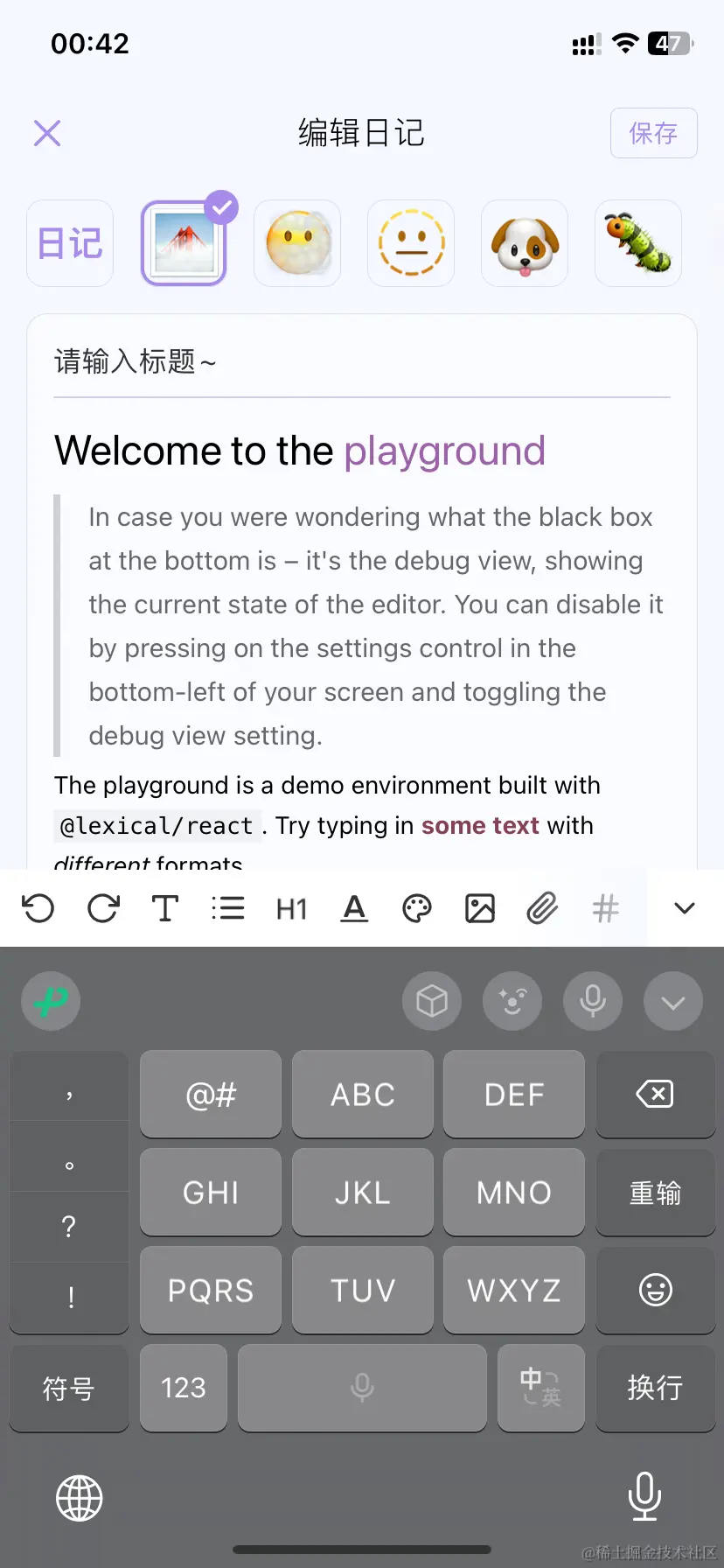Open the text style T tool
724x1568 pixels.
pyautogui.click(x=165, y=908)
